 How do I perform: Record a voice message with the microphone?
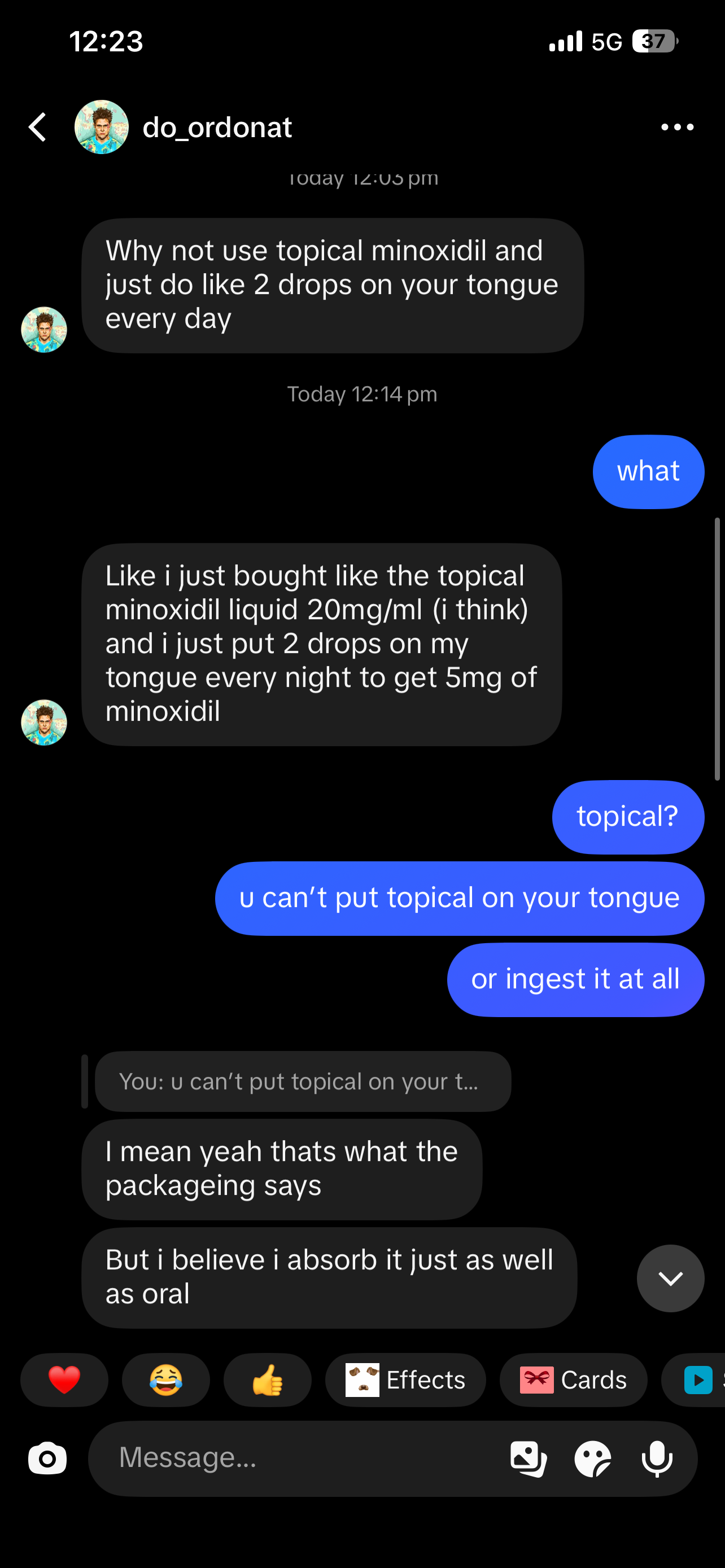tap(657, 1458)
